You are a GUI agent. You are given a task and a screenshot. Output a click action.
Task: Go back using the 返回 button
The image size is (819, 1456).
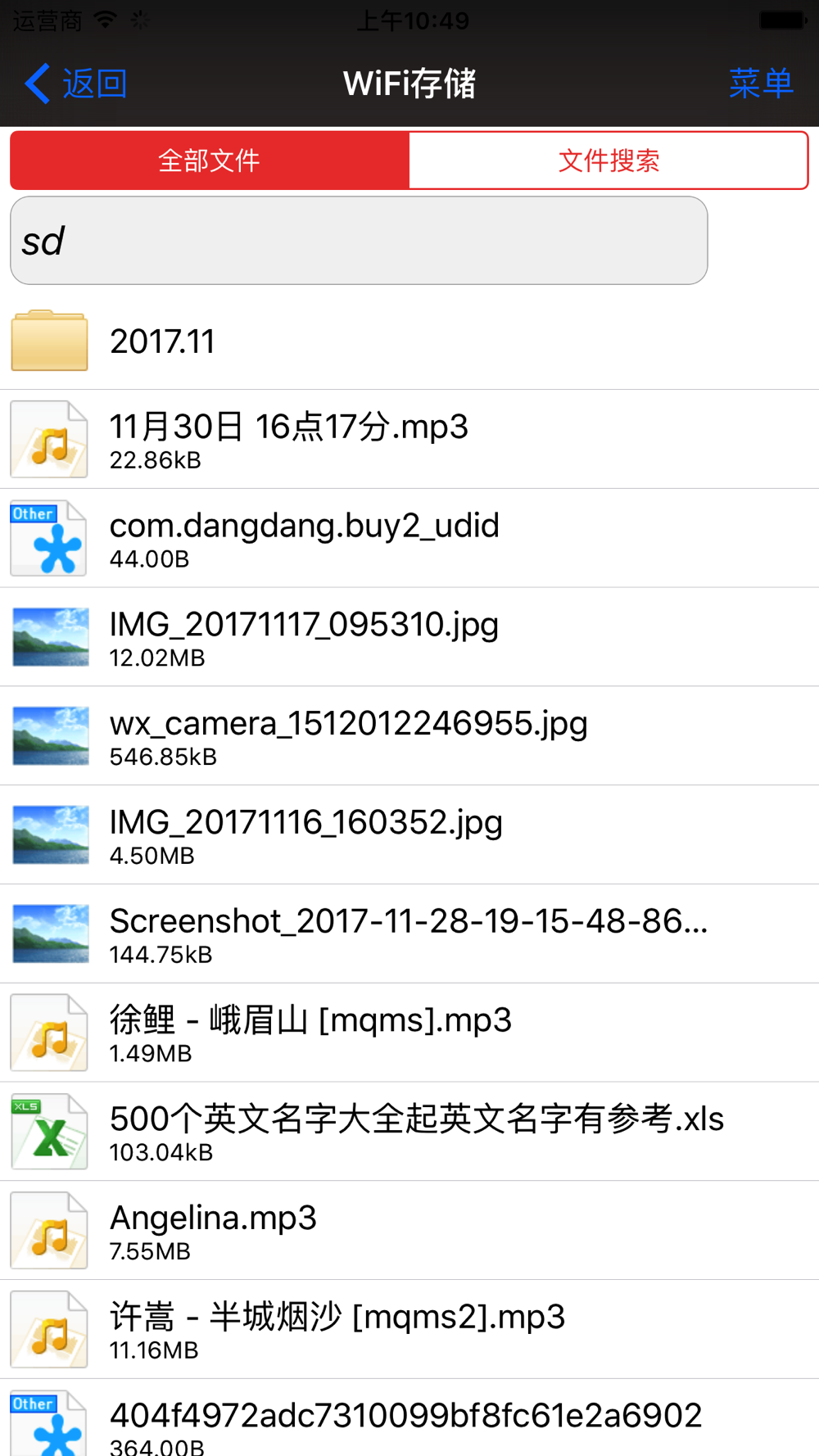(76, 84)
